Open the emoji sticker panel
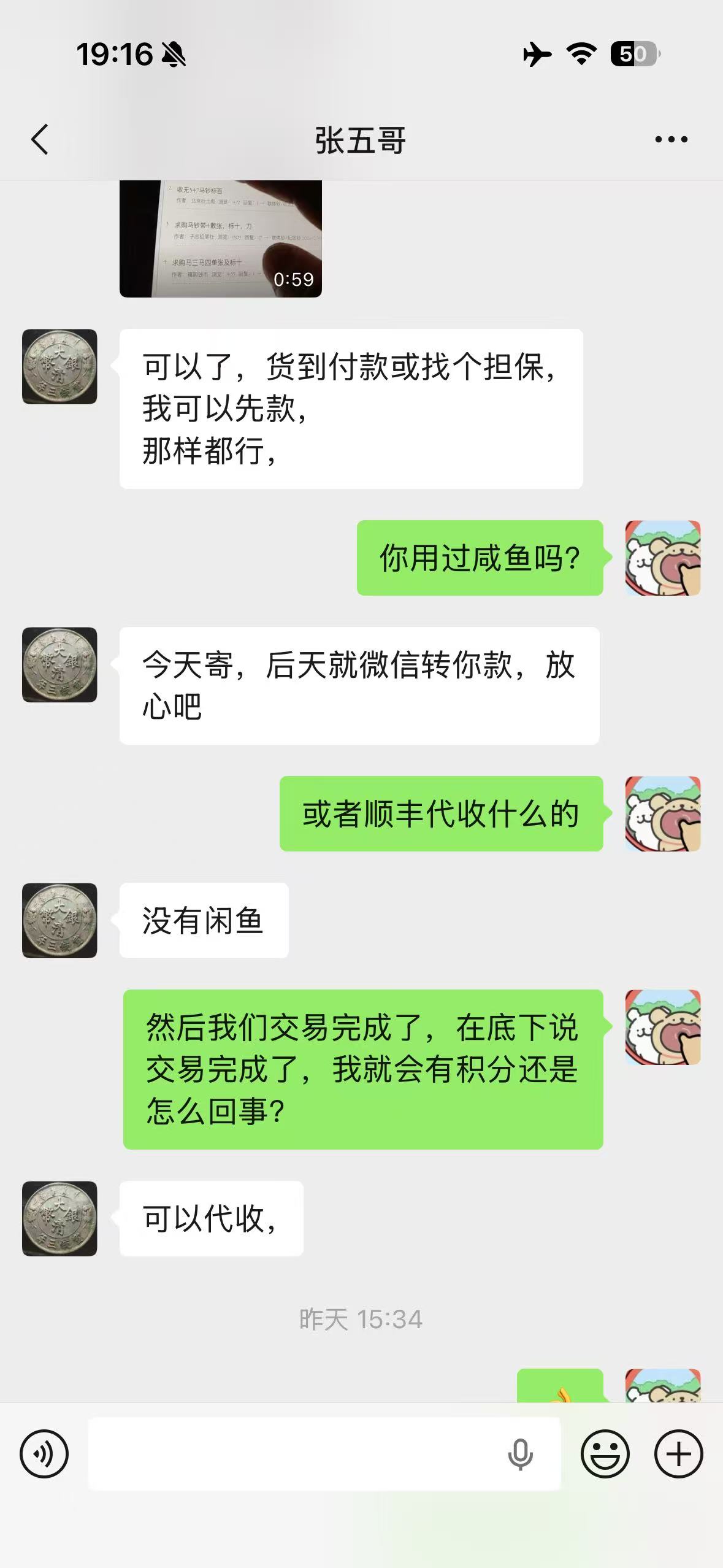This screenshot has height=1568, width=723. (605, 1454)
